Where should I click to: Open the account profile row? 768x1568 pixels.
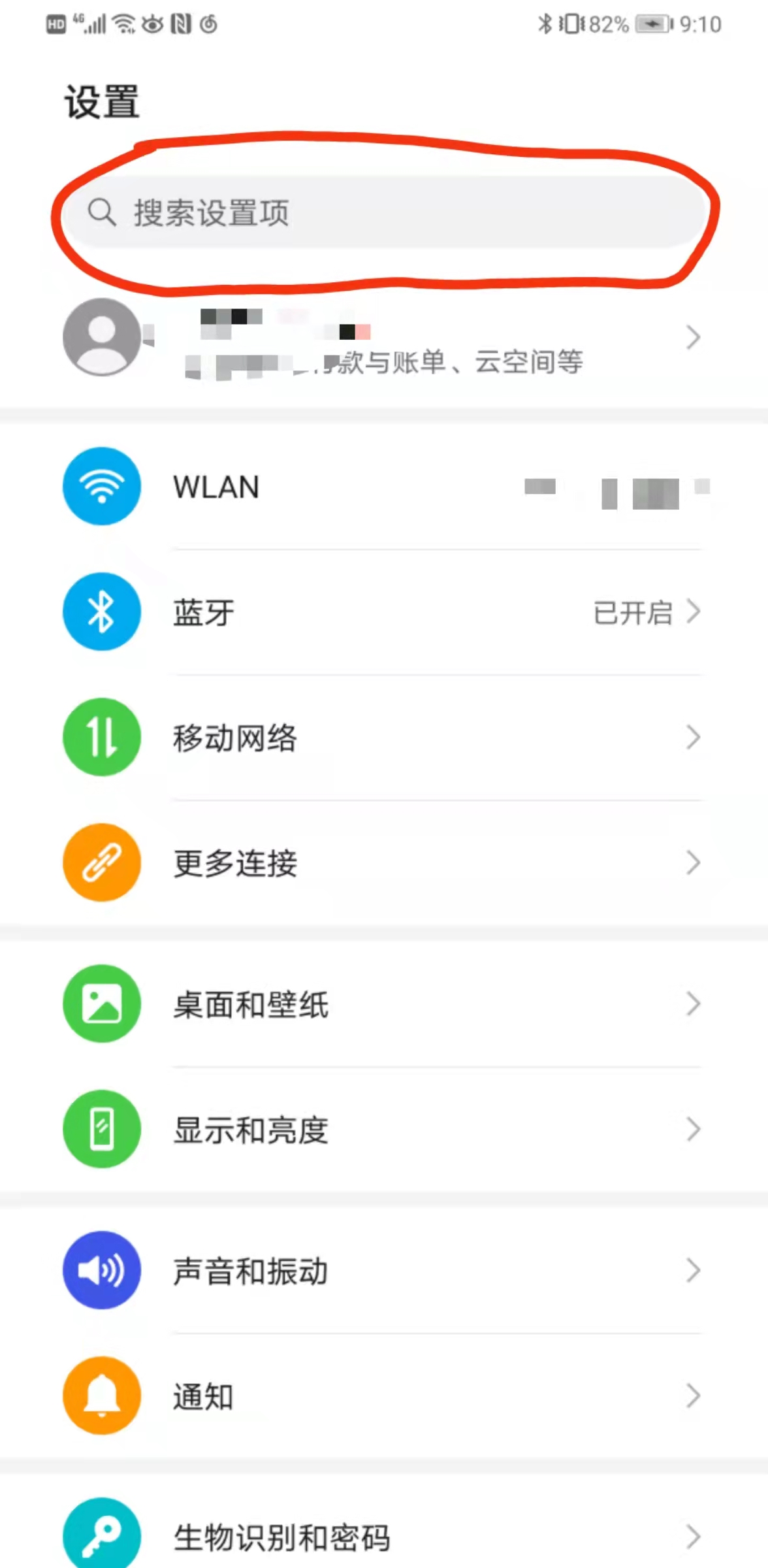(x=384, y=338)
